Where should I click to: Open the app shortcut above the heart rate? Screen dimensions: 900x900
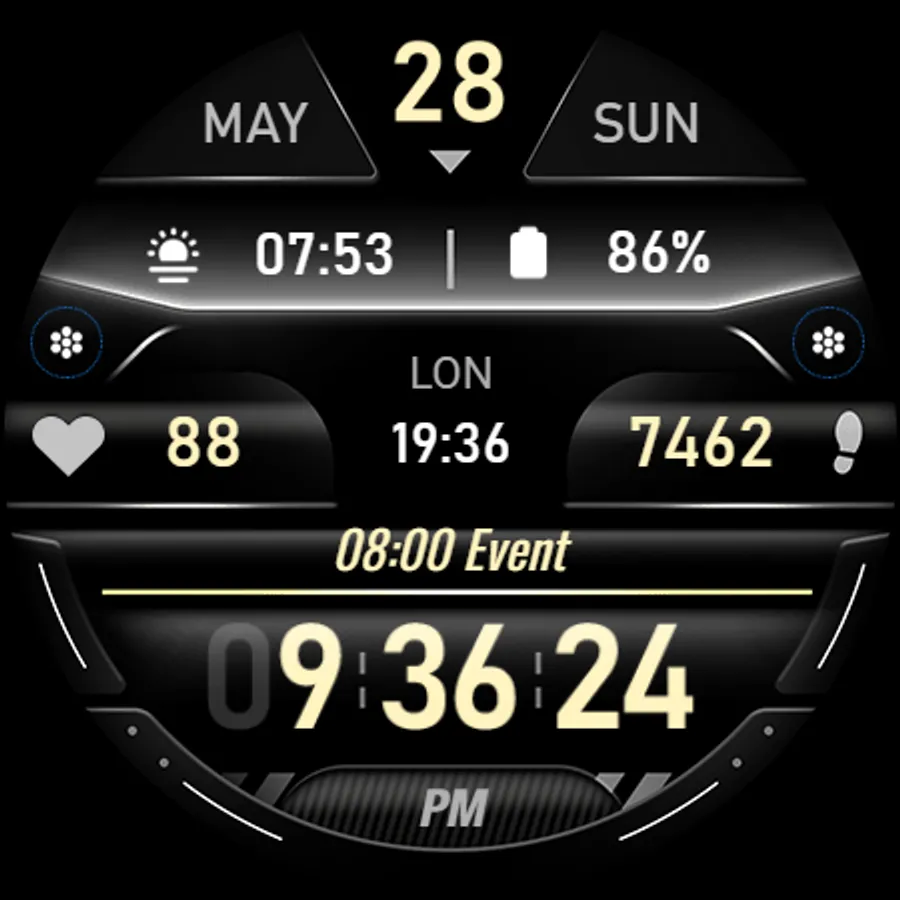[x=66, y=344]
